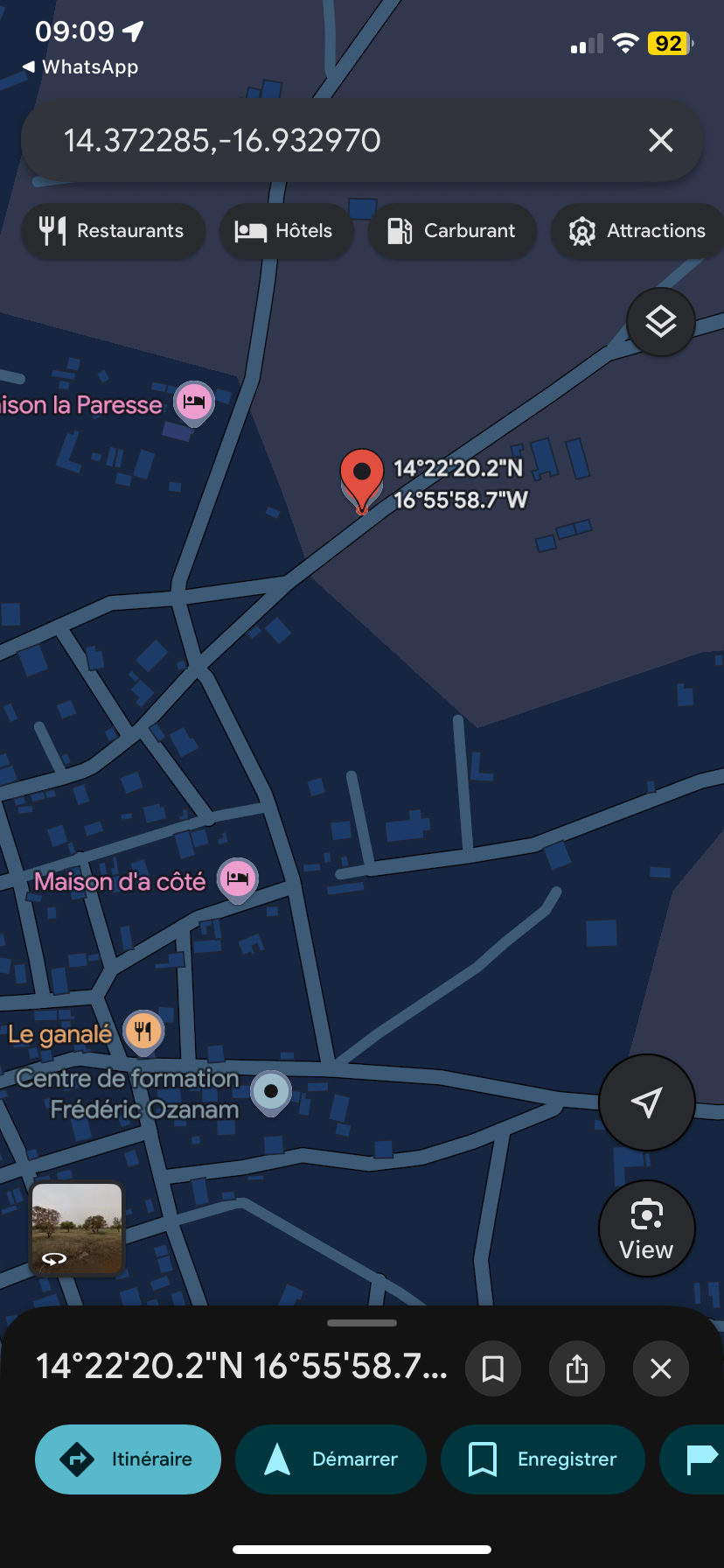Close the place details sheet

point(661,1368)
